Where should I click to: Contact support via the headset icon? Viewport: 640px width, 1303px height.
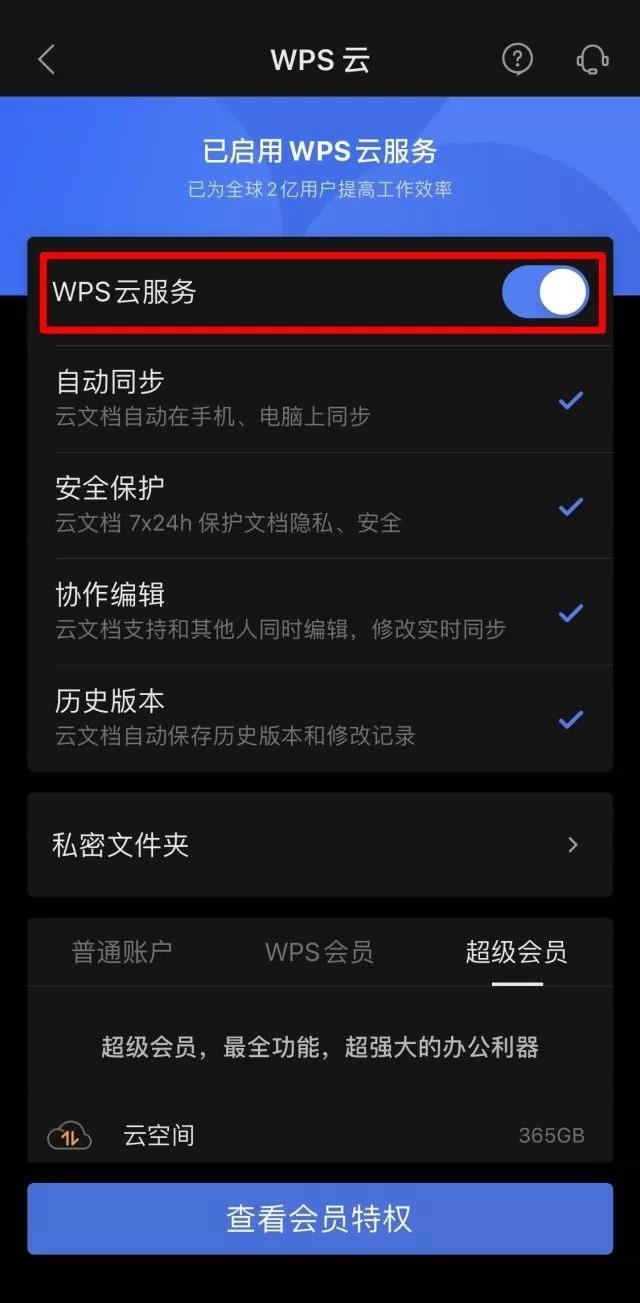point(593,60)
